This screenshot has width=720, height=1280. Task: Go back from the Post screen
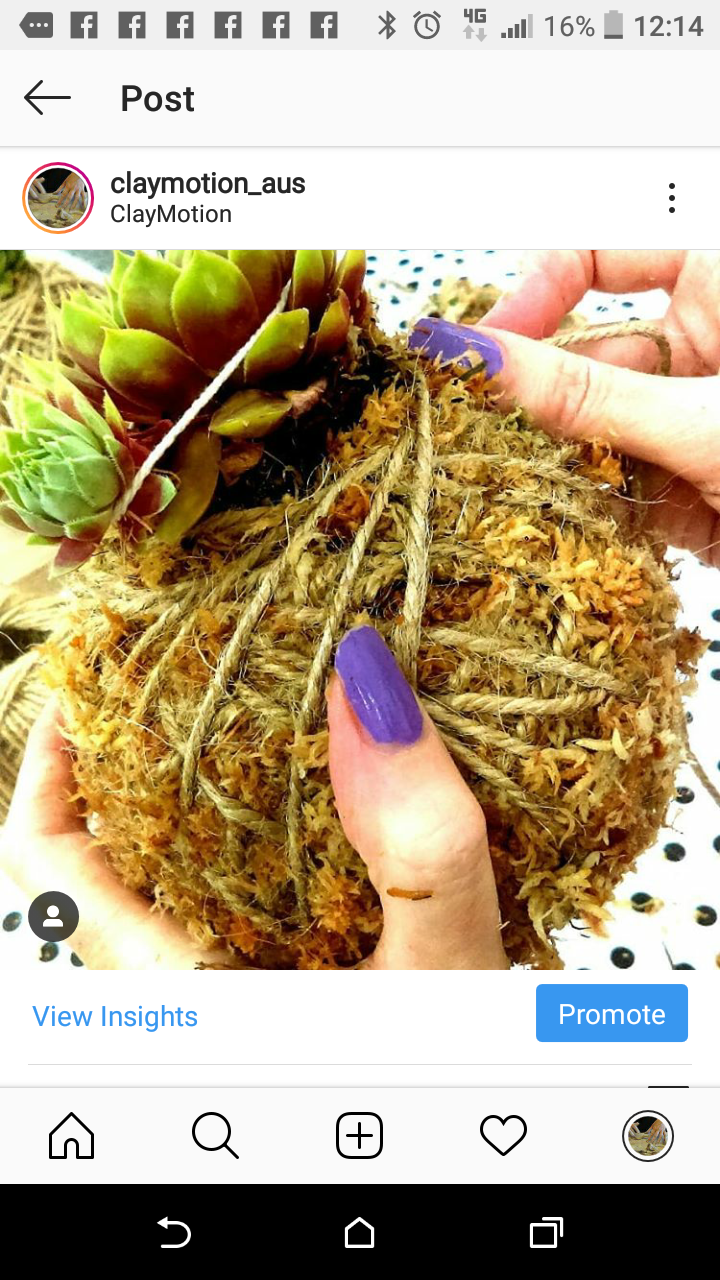pos(47,98)
